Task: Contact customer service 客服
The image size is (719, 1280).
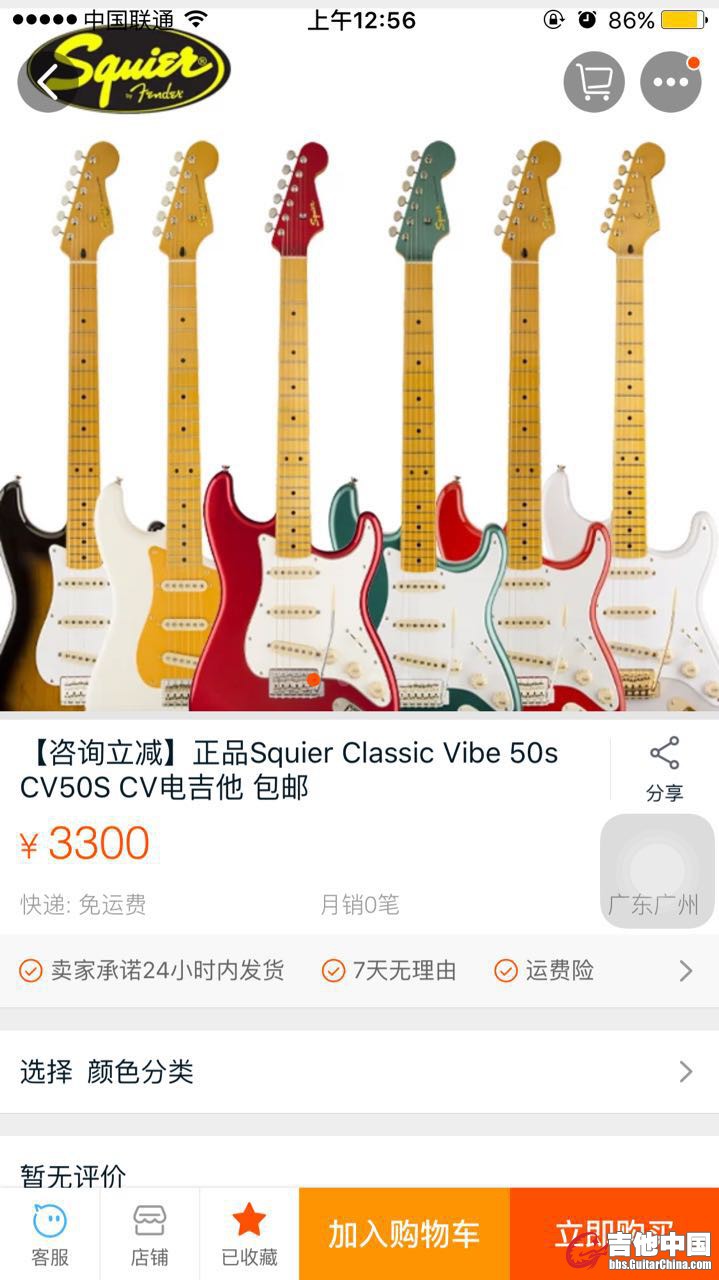Action: [50, 1234]
